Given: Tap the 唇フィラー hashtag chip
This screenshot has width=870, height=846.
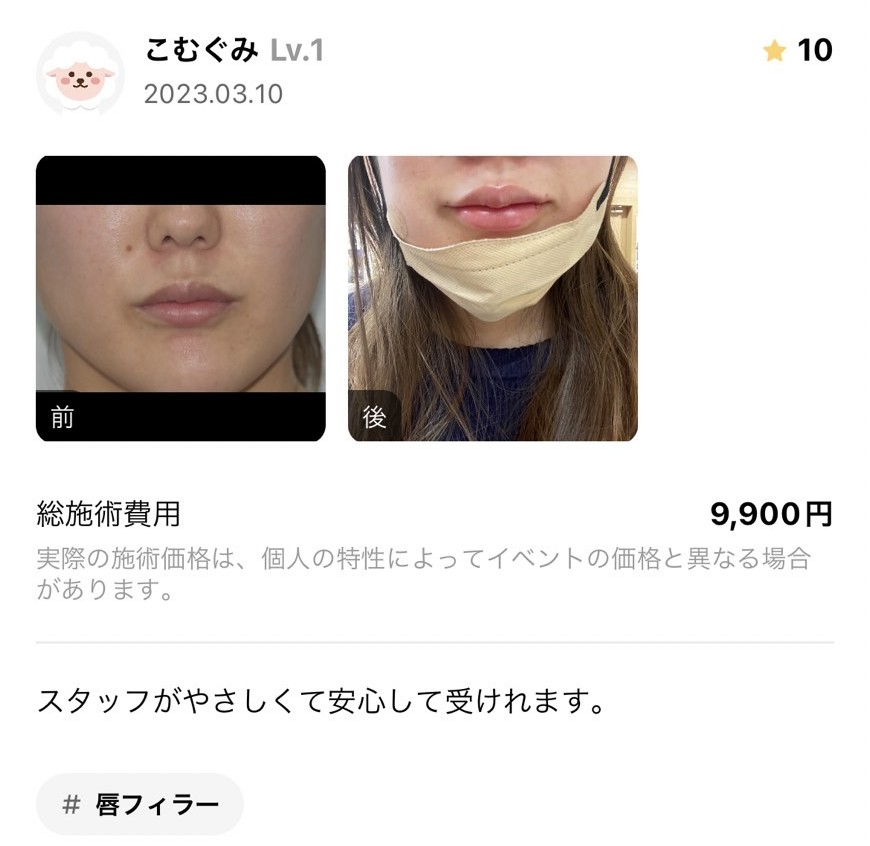Looking at the screenshot, I should [140, 804].
